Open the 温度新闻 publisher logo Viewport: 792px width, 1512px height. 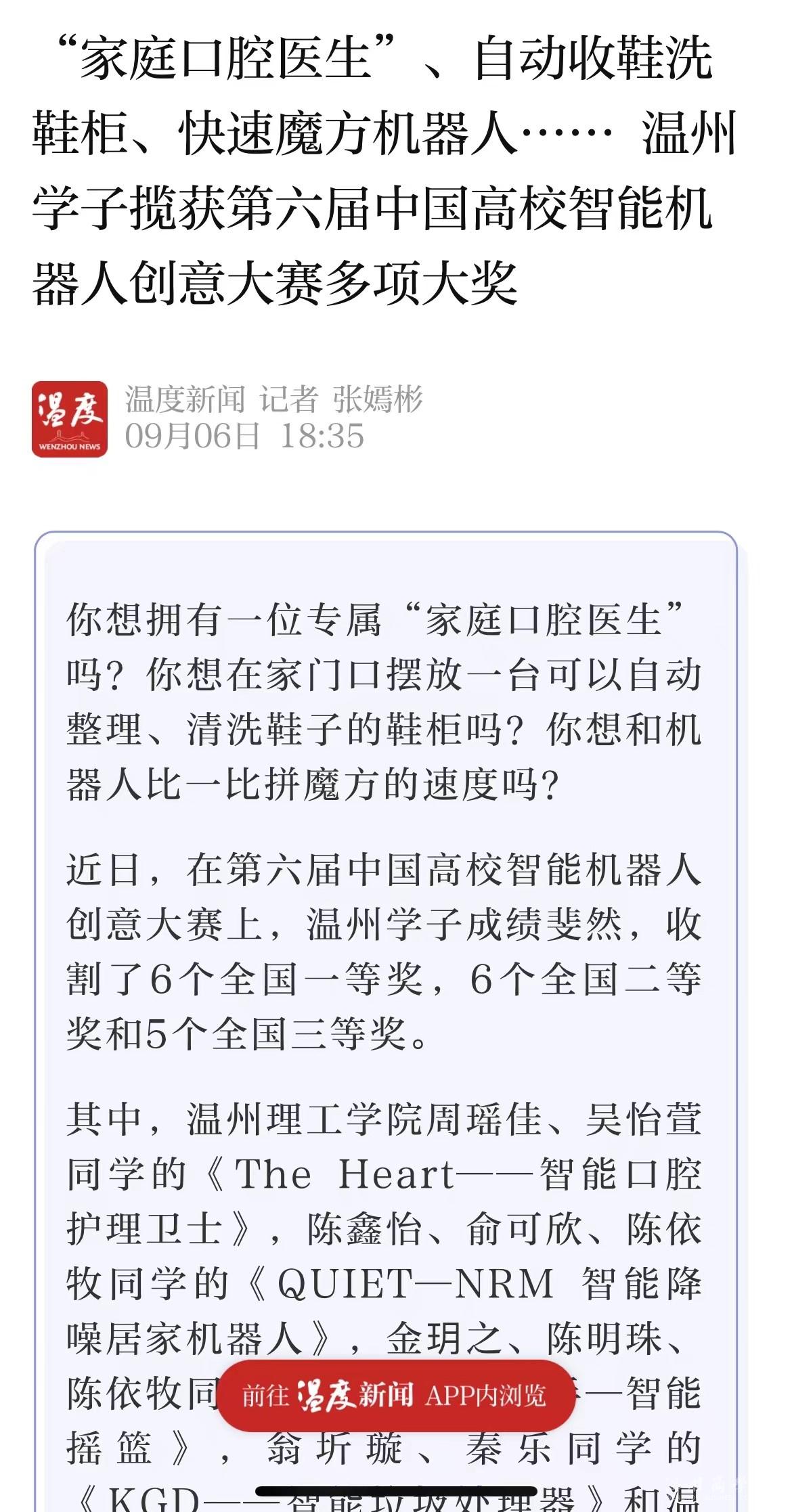point(70,419)
